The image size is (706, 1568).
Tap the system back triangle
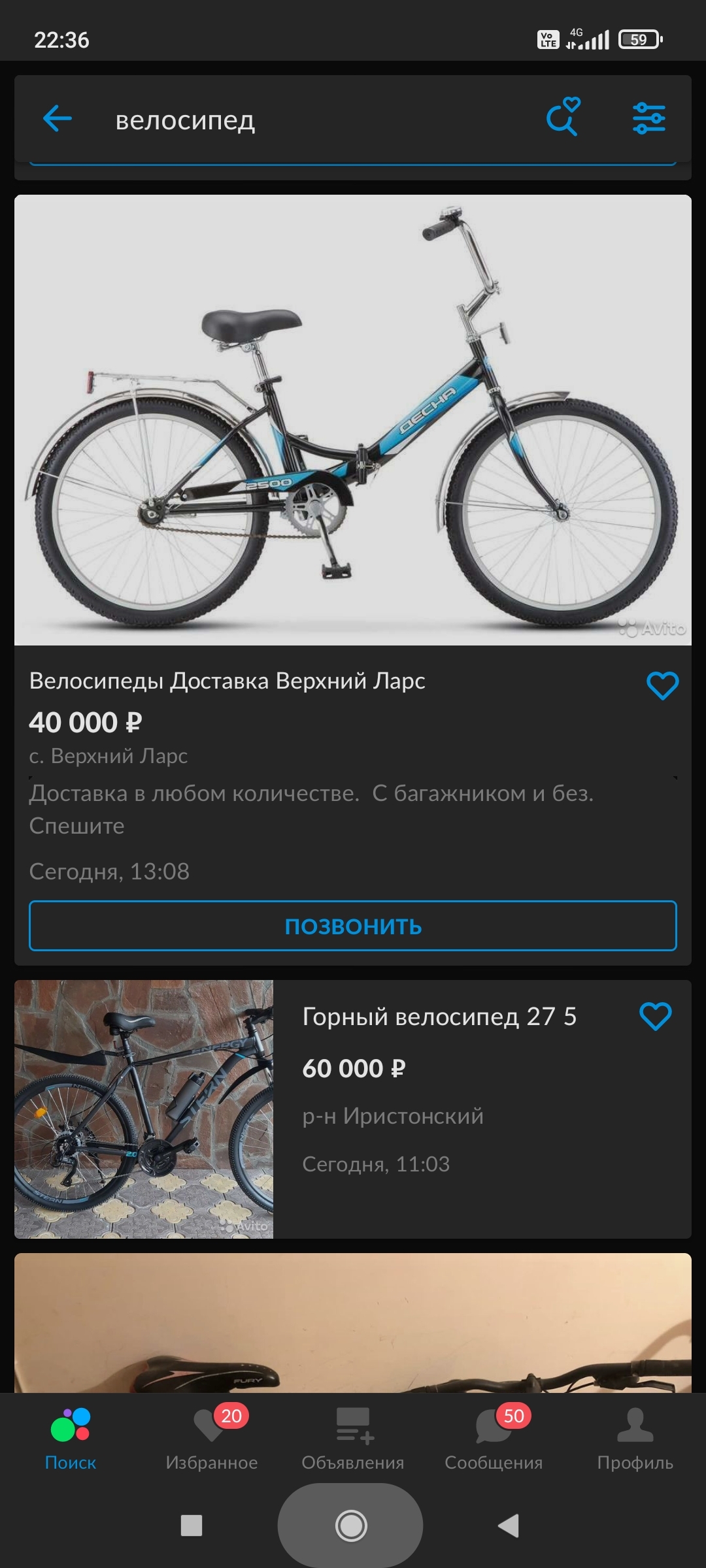pos(509,1526)
